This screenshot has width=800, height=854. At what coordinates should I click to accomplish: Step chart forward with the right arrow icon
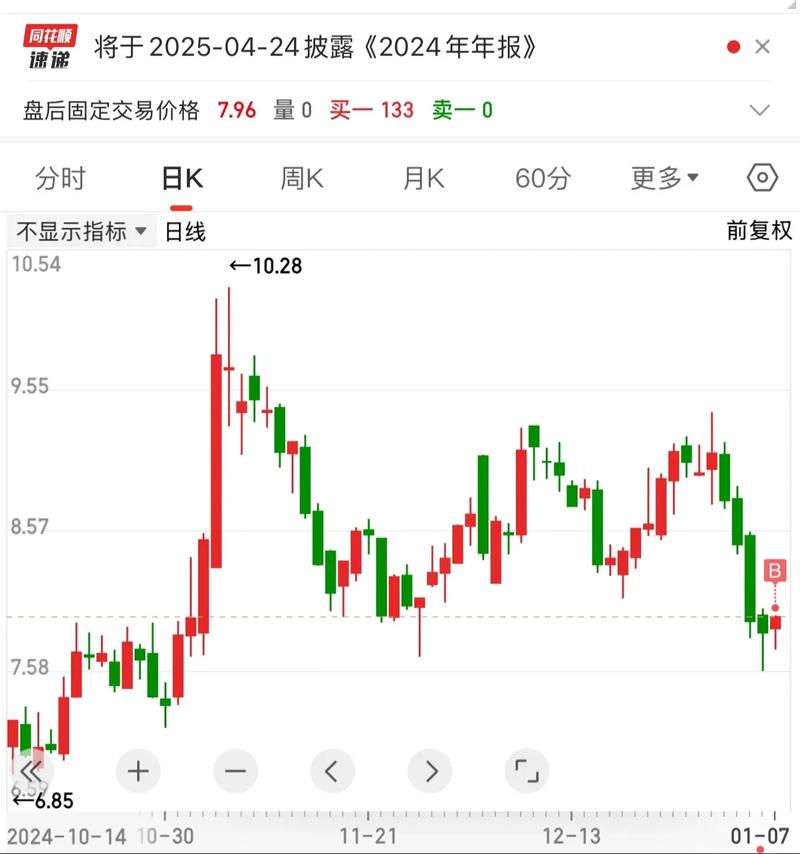click(x=430, y=771)
